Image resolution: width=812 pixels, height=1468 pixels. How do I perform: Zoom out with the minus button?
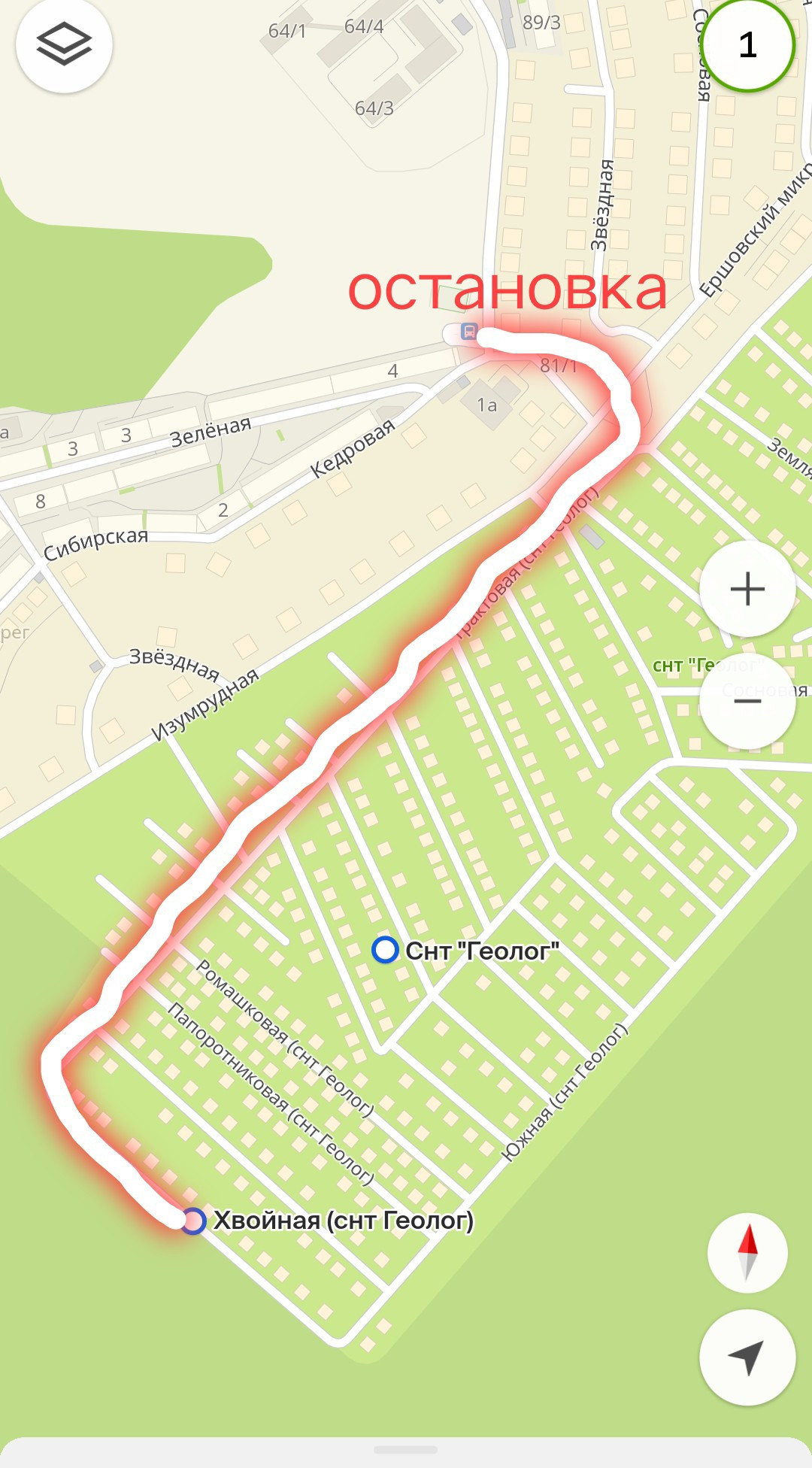click(747, 701)
